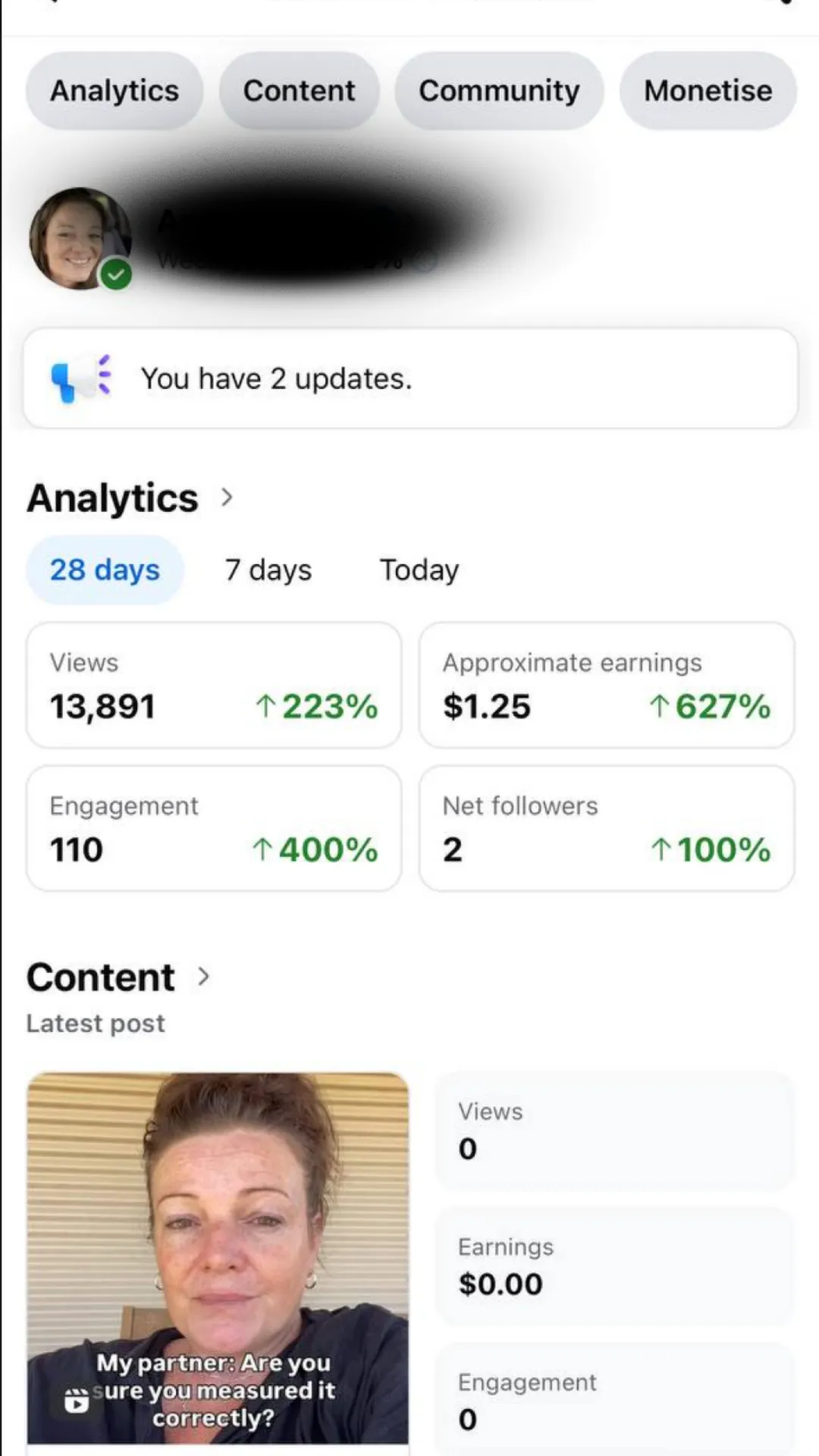Tap the profile picture

(79, 238)
